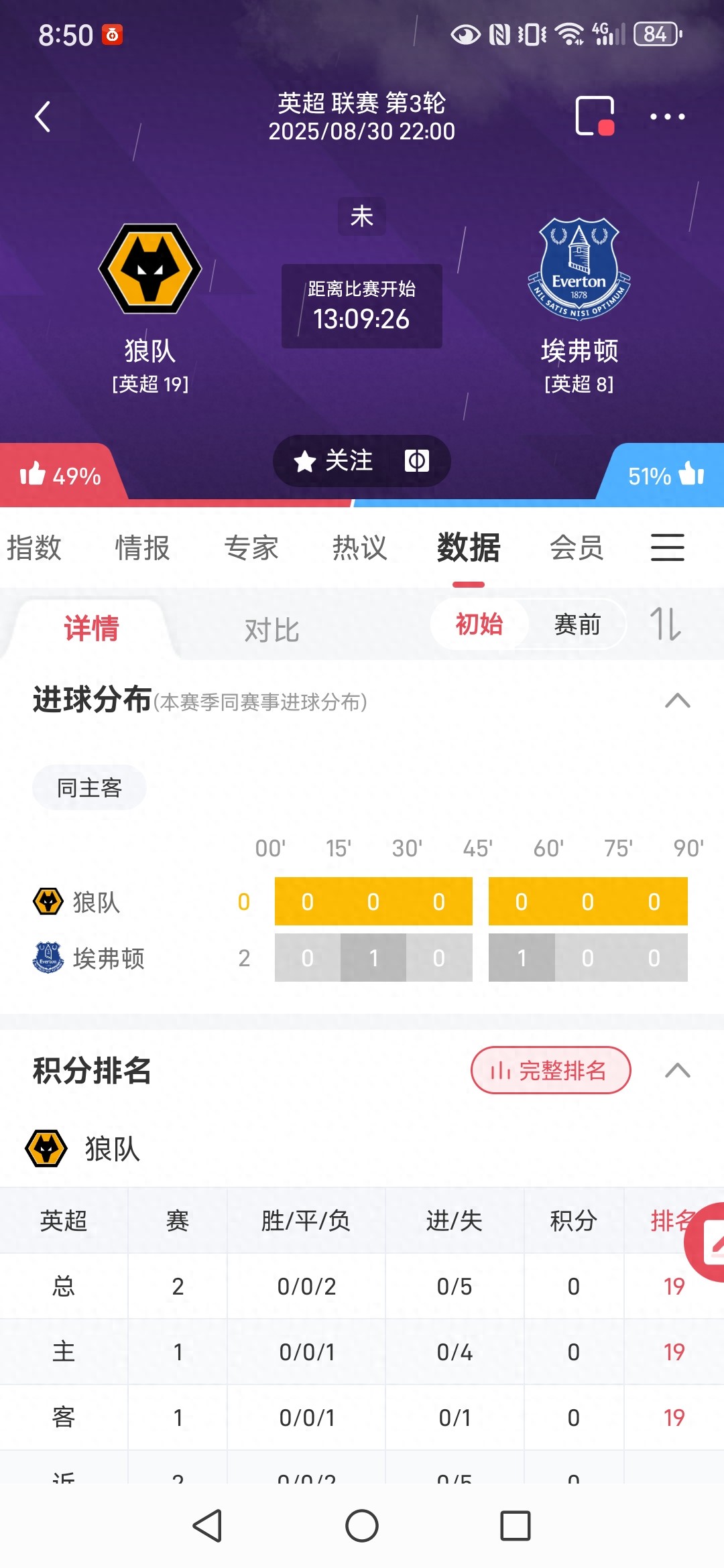Switch to the 会员 tab

coord(577,547)
